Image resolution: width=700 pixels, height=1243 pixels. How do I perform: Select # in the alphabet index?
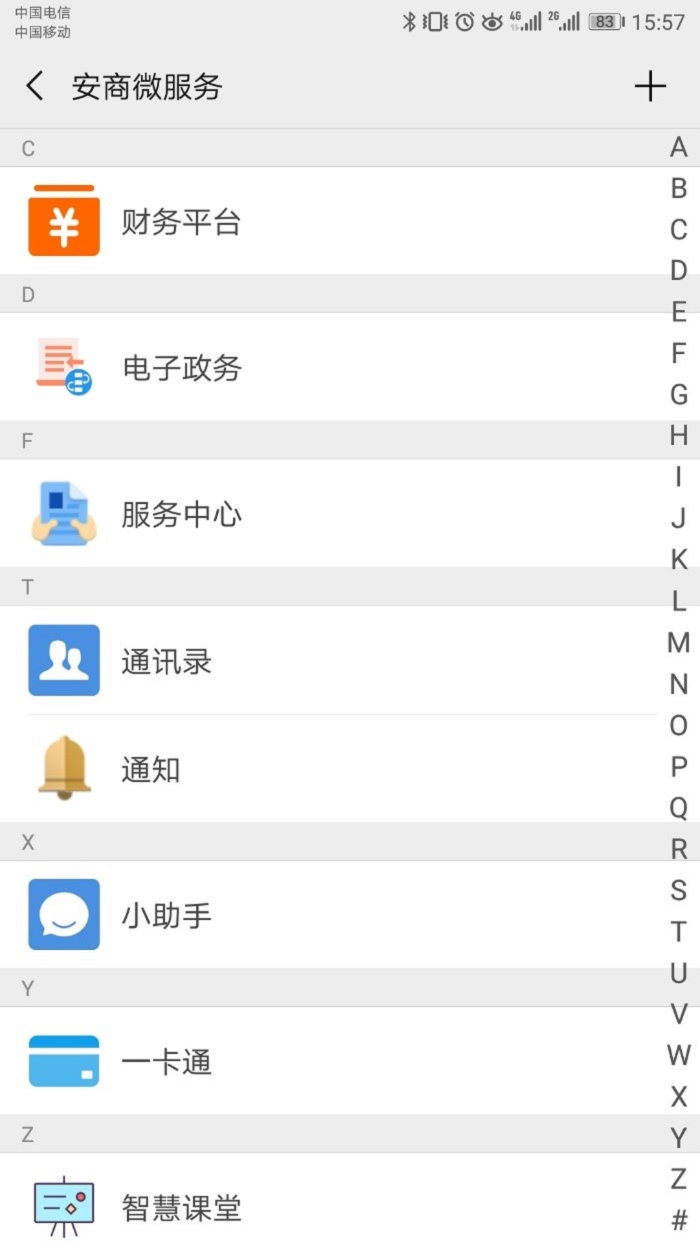(x=679, y=1220)
